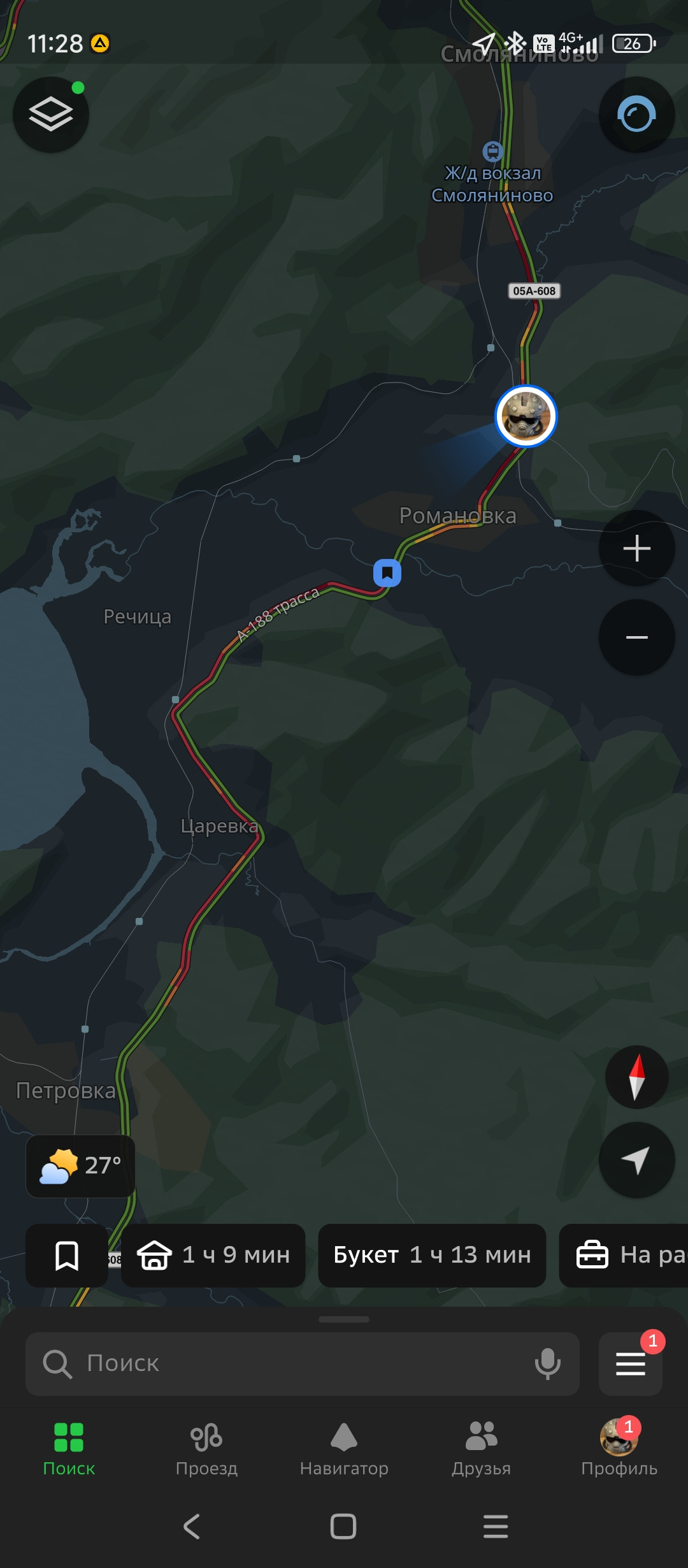Select the Букет route chip
Image resolution: width=688 pixels, height=1568 pixels.
point(432,1255)
